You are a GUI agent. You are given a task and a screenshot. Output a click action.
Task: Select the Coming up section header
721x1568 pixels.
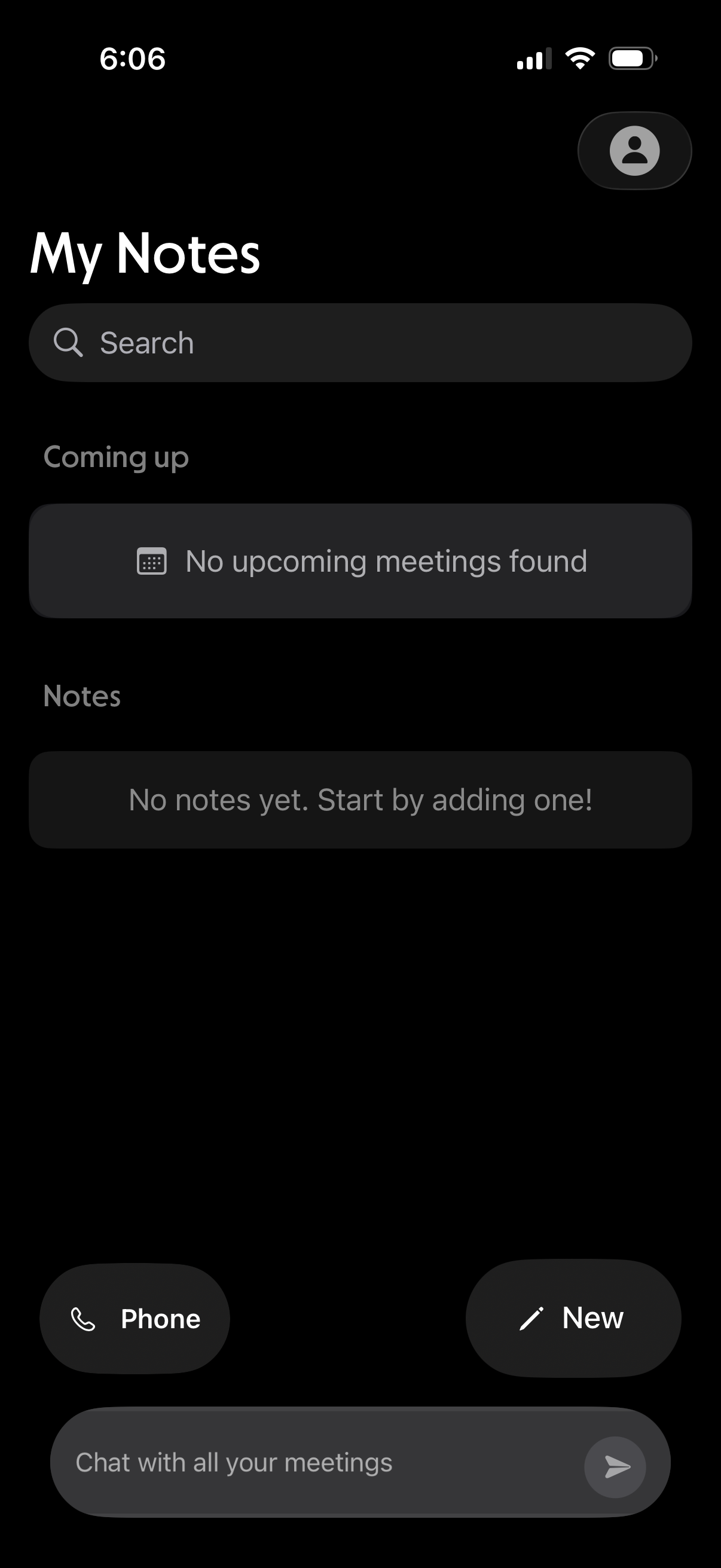tap(115, 456)
